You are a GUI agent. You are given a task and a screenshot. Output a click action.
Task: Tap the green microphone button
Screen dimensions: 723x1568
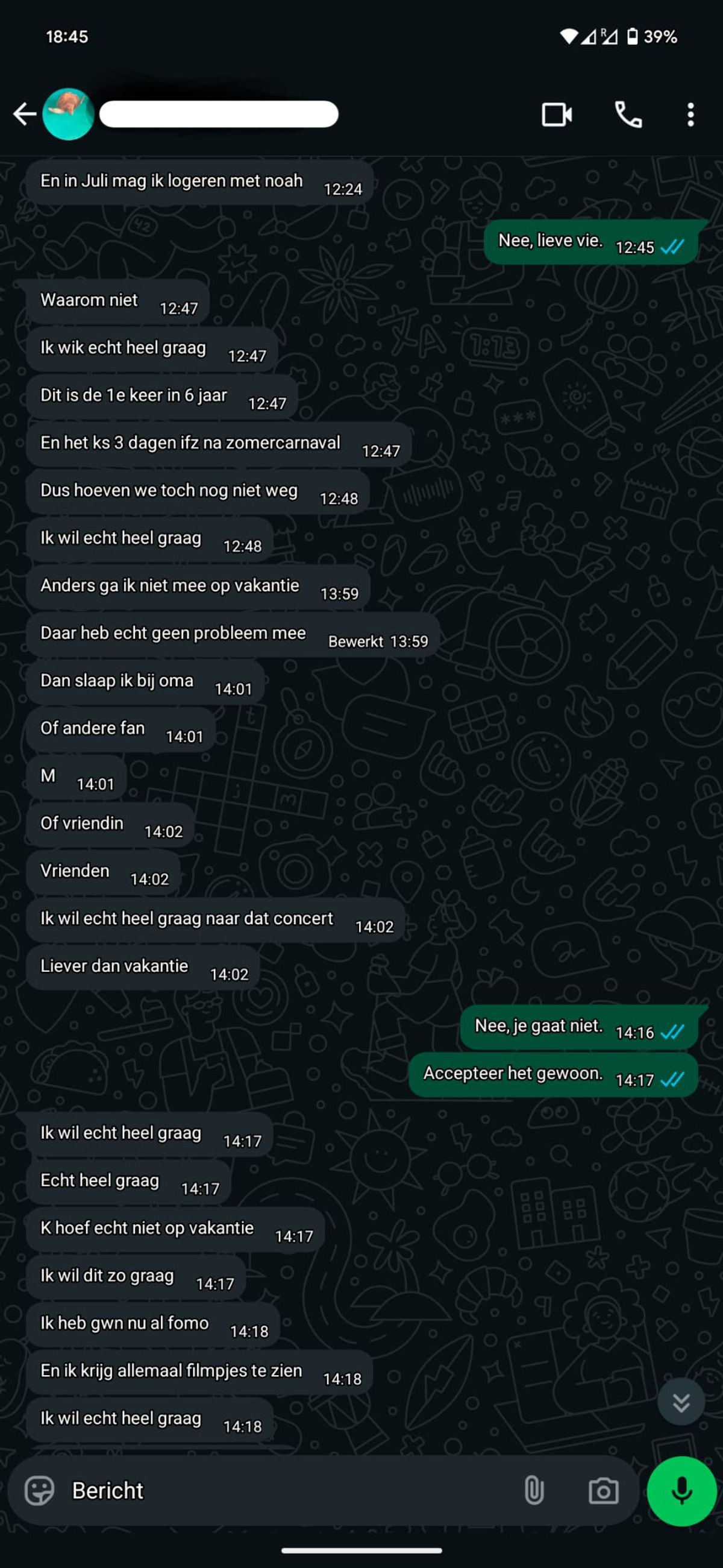[681, 1491]
